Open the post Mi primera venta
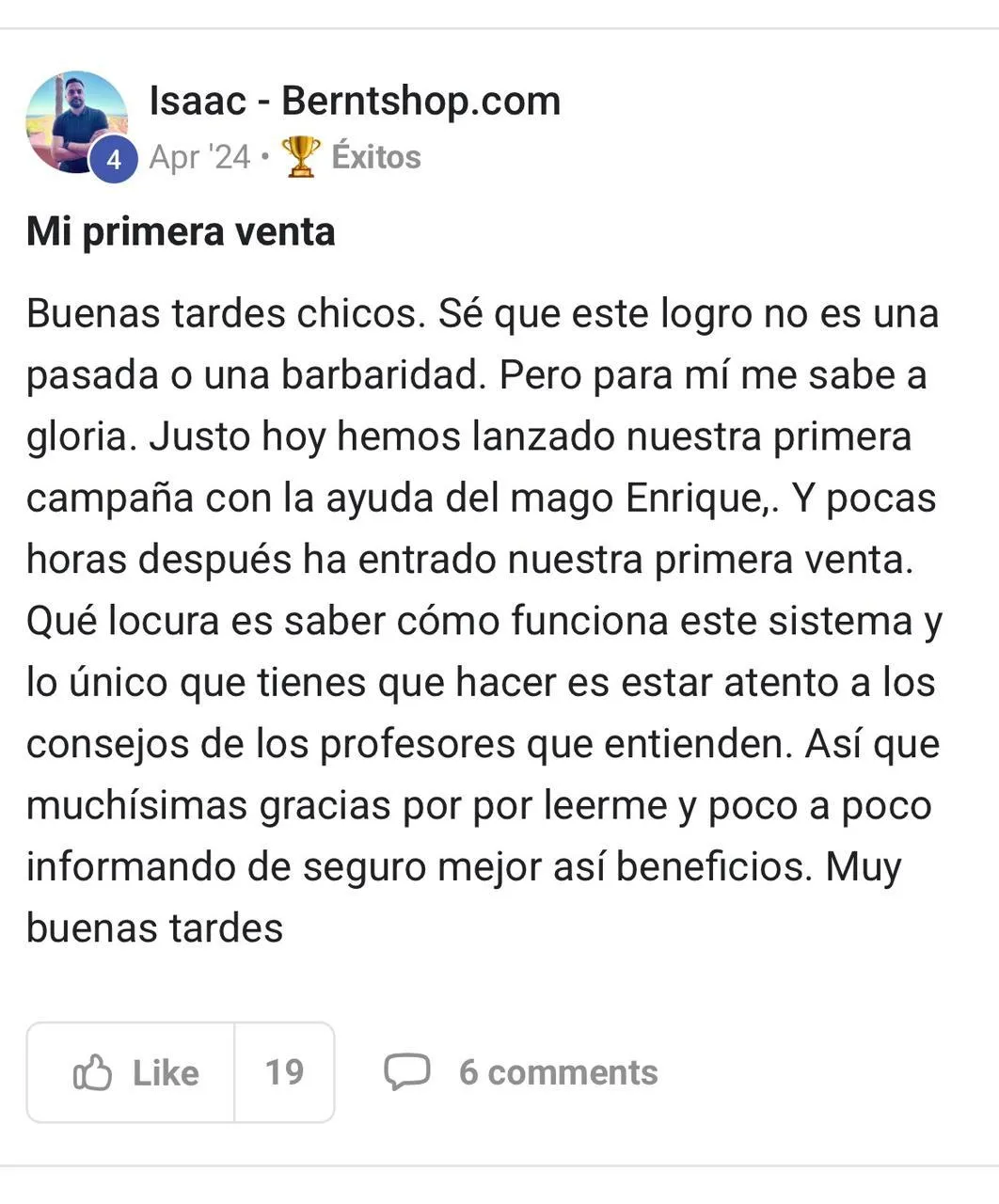The width and height of the screenshot is (999, 1204). [x=181, y=231]
